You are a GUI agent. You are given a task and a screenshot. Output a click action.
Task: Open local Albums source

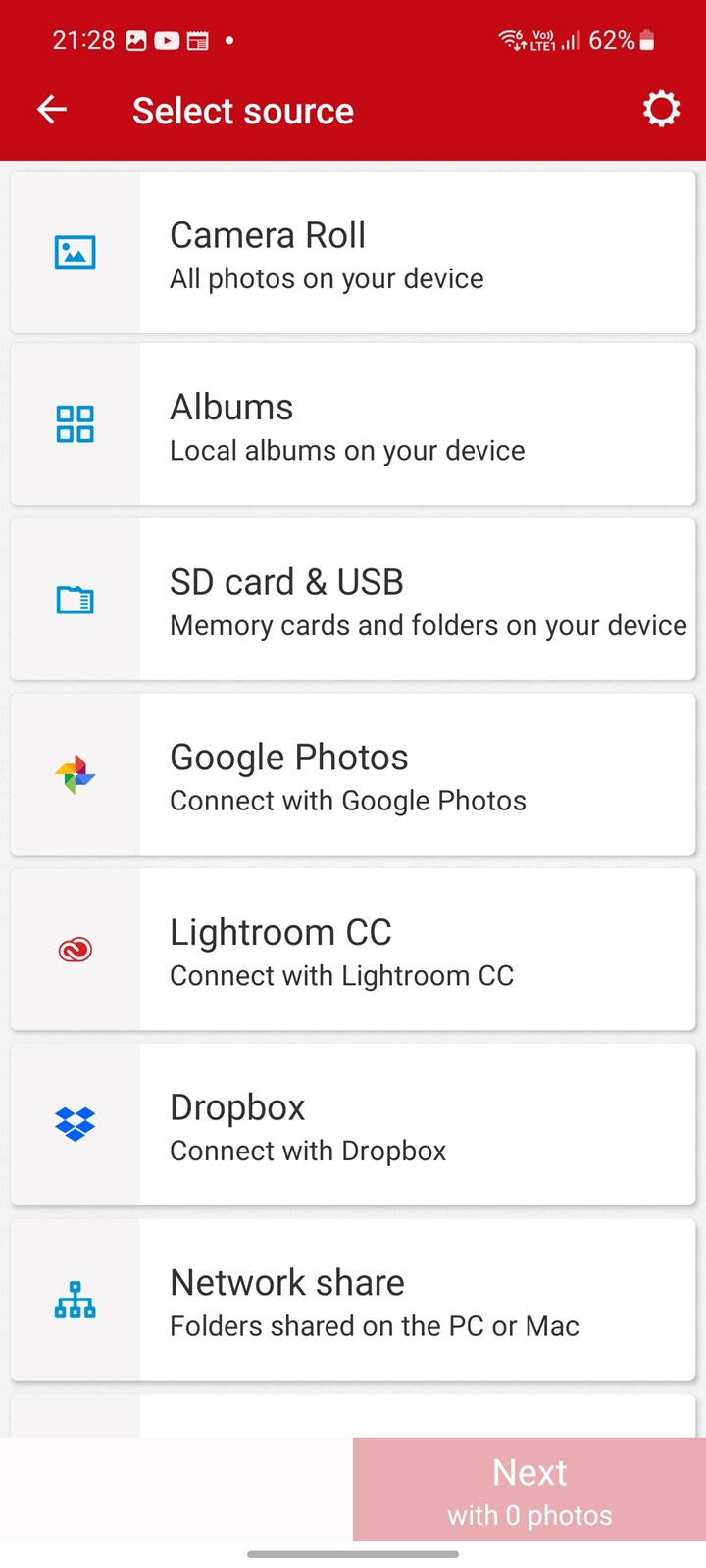click(353, 424)
